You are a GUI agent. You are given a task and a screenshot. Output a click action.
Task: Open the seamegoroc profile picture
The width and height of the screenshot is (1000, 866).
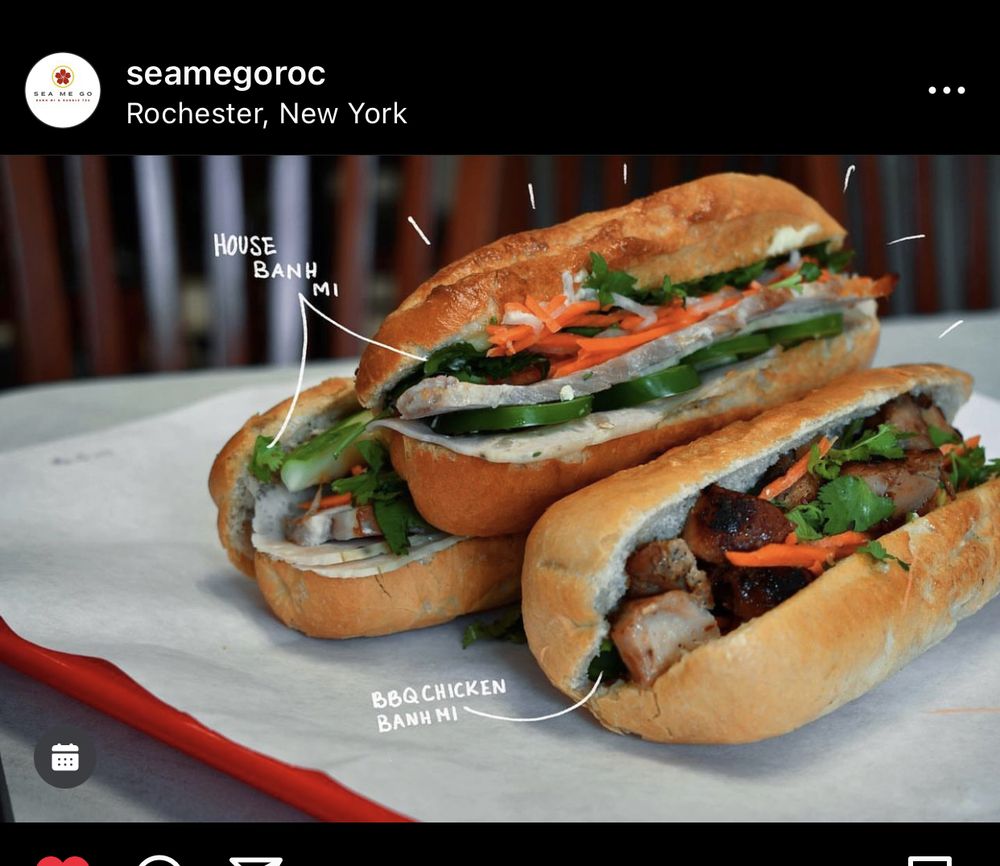[63, 90]
